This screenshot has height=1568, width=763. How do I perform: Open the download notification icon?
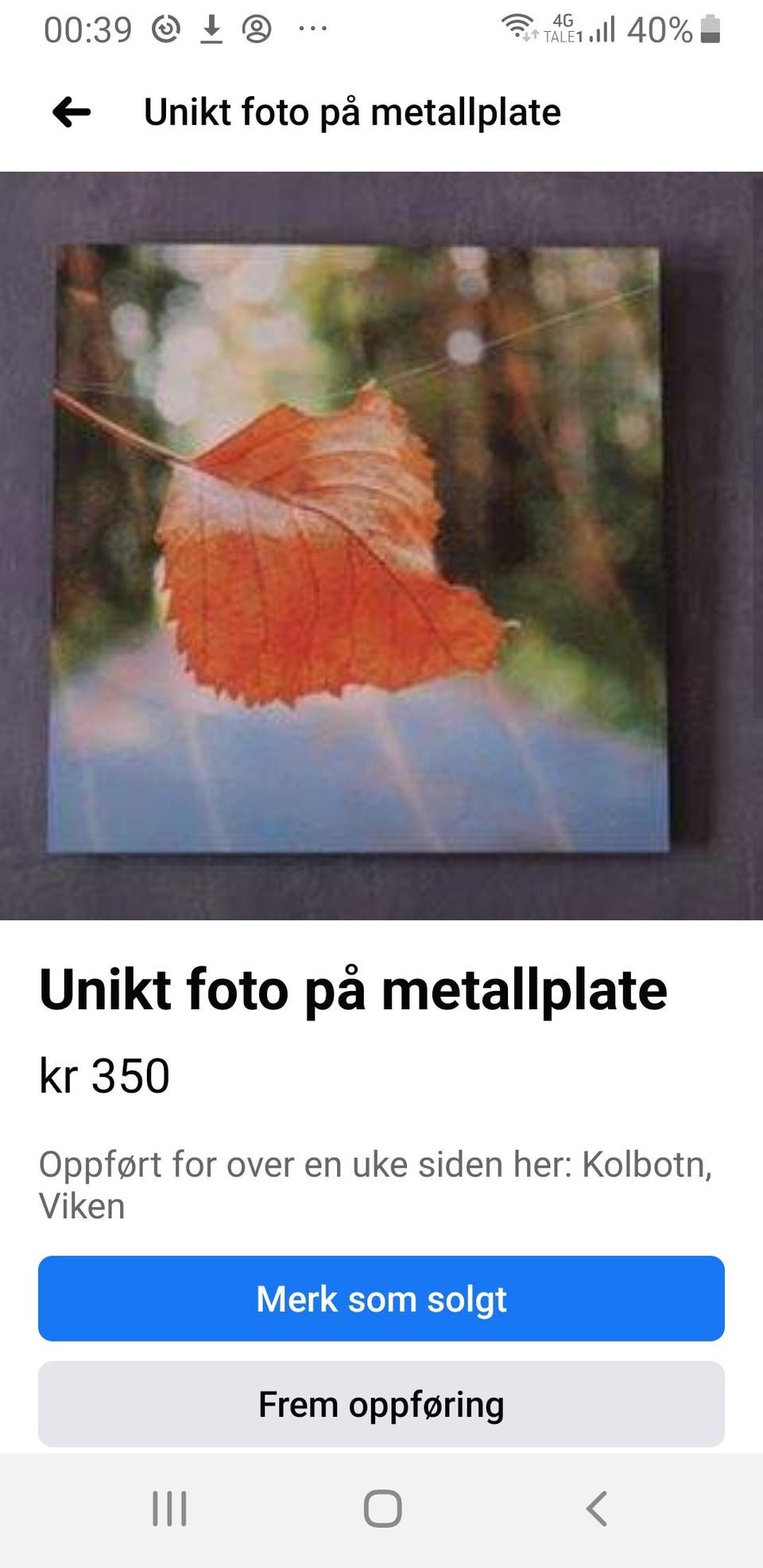pyautogui.click(x=212, y=29)
